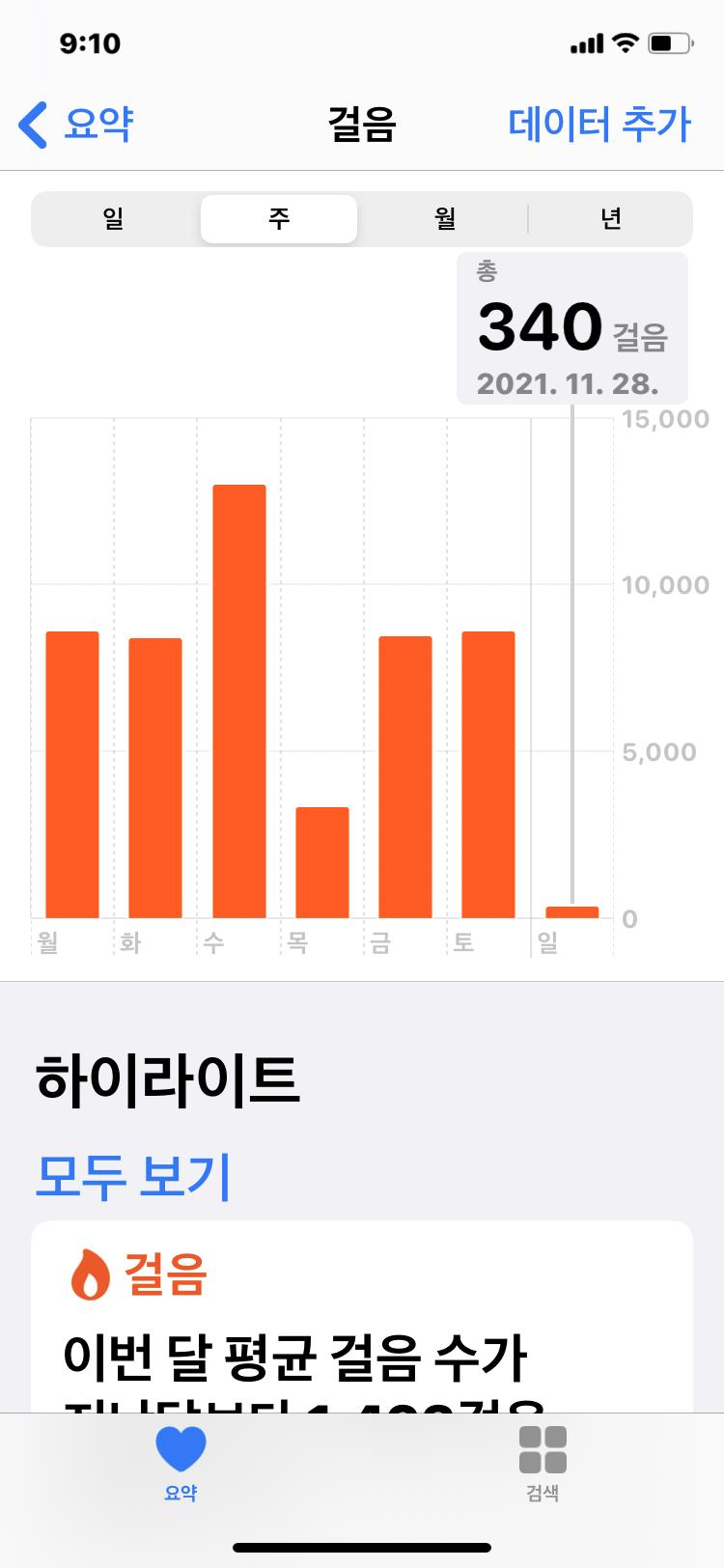This screenshot has height=1568, width=724.
Task: Select the 주 (week) segment
Action: pyautogui.click(x=279, y=219)
